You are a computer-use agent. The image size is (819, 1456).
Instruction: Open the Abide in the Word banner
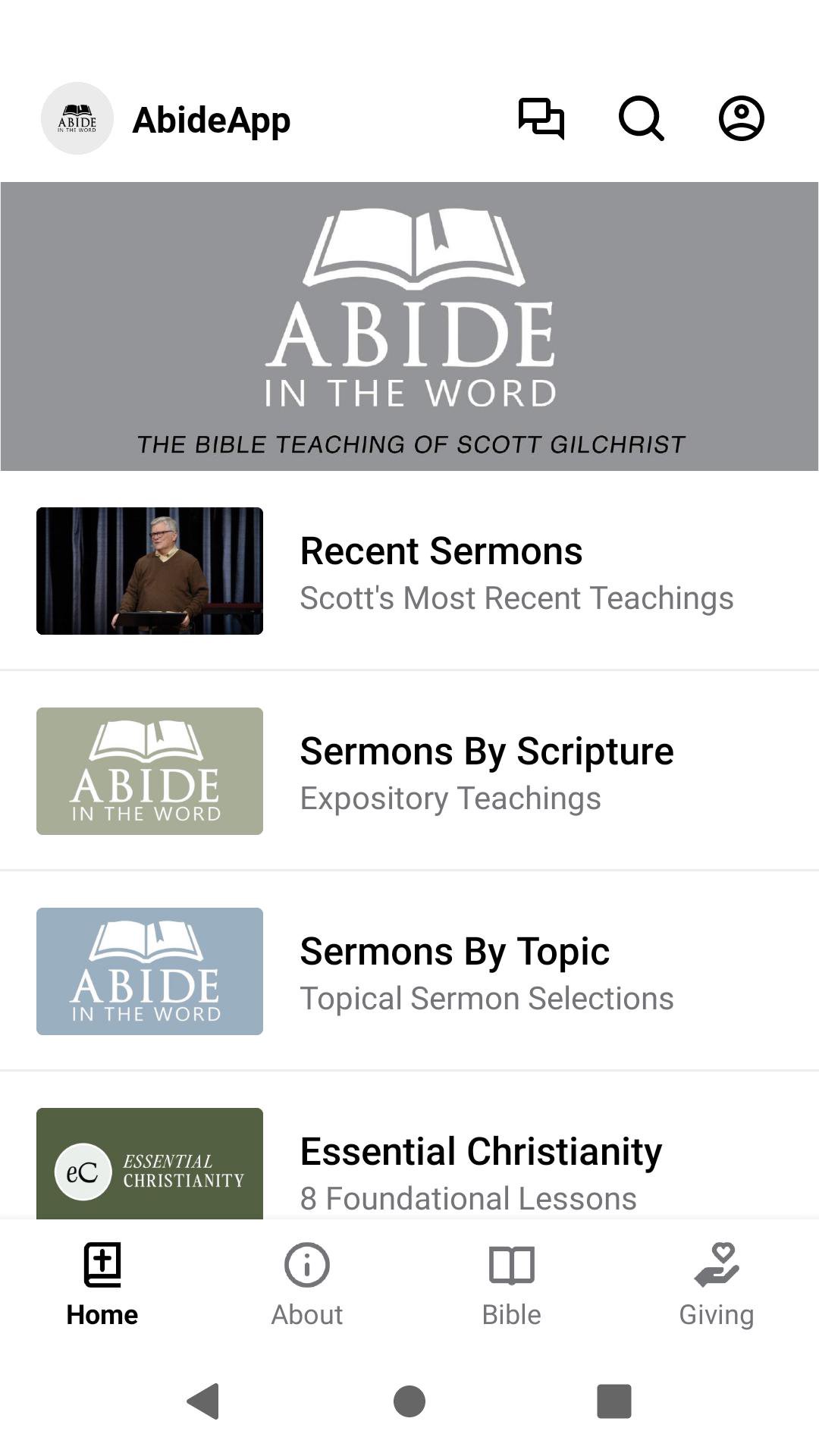409,326
